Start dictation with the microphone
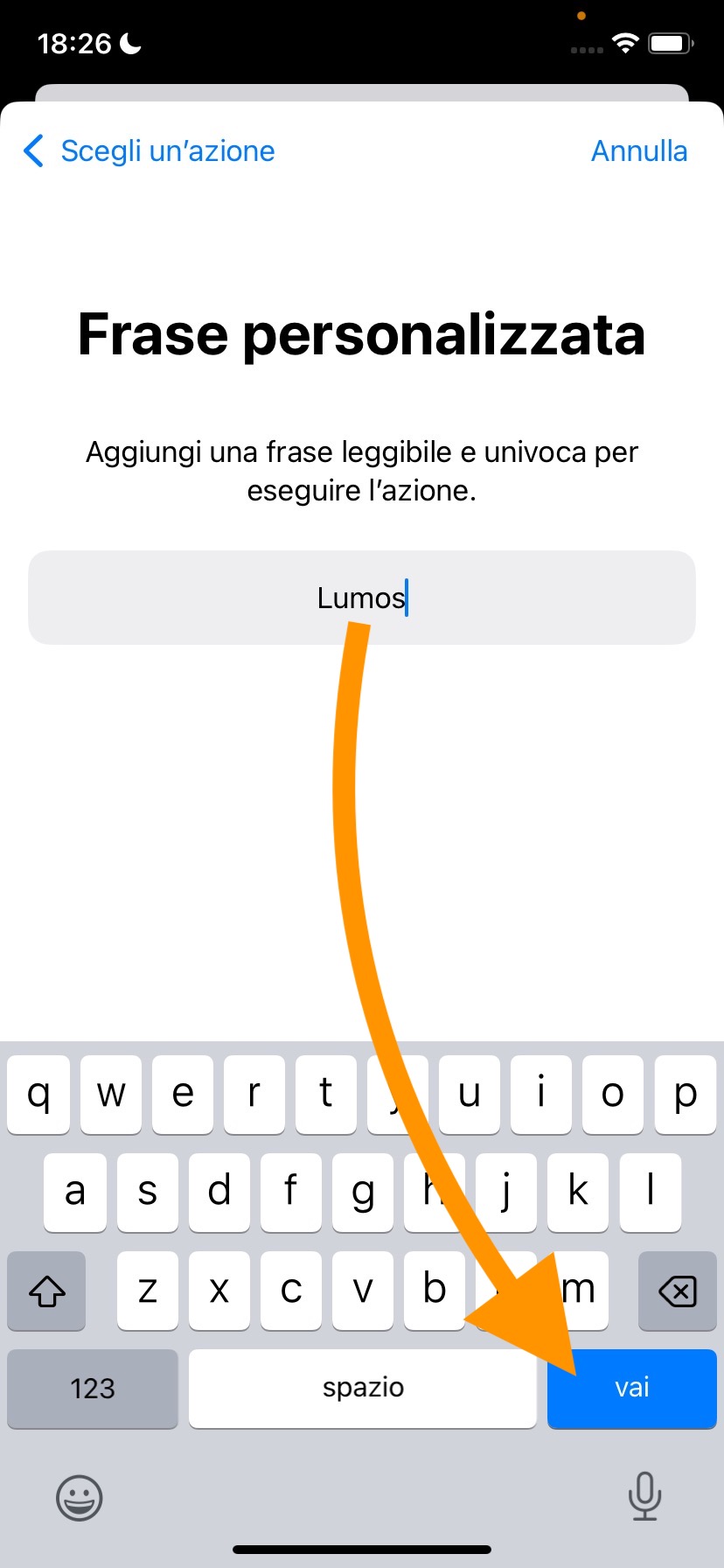 tap(644, 1496)
